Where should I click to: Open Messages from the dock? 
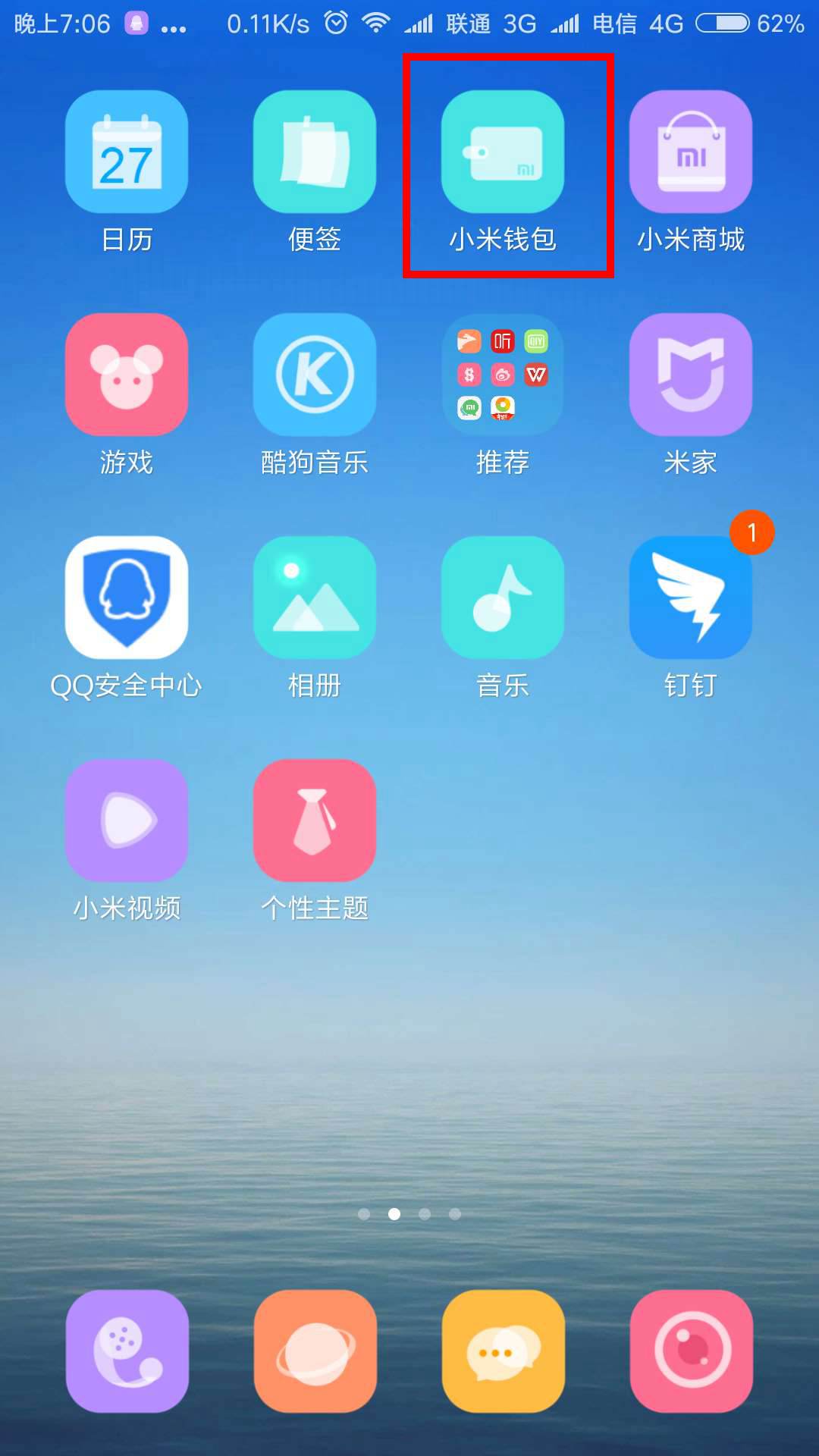tap(503, 1351)
